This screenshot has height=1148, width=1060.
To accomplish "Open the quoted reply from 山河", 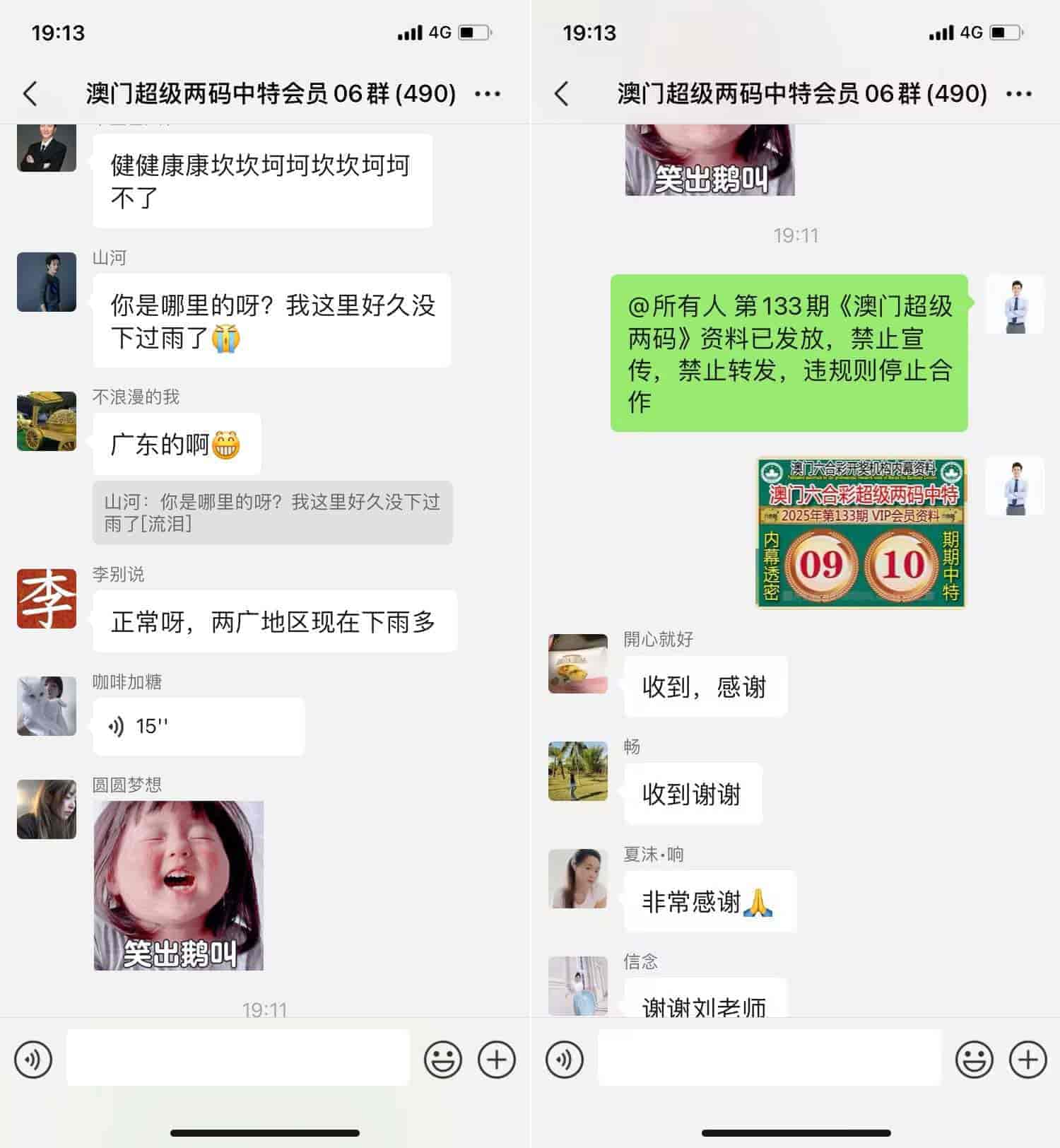I will coord(272,512).
